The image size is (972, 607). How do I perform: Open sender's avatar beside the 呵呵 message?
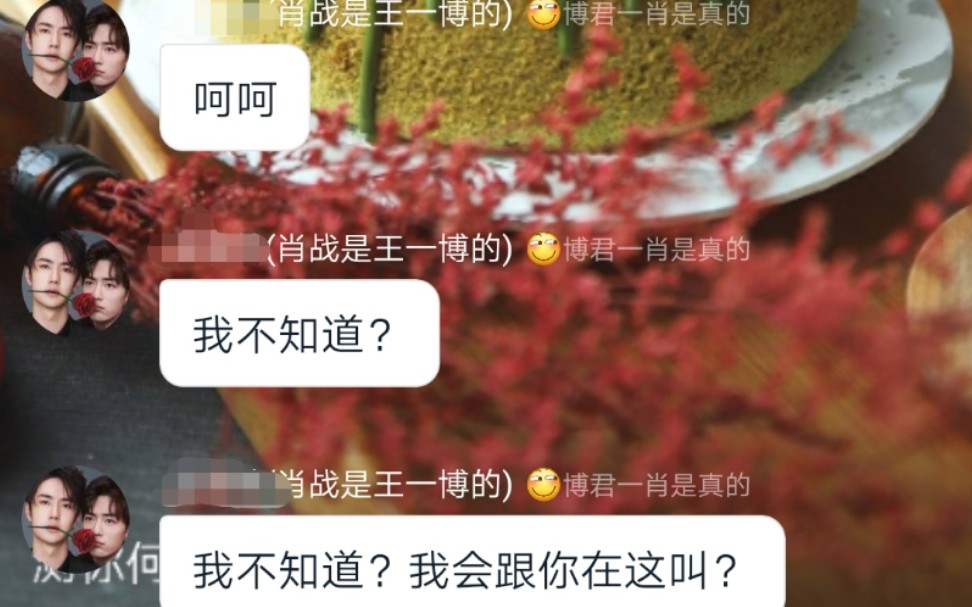[x=76, y=49]
